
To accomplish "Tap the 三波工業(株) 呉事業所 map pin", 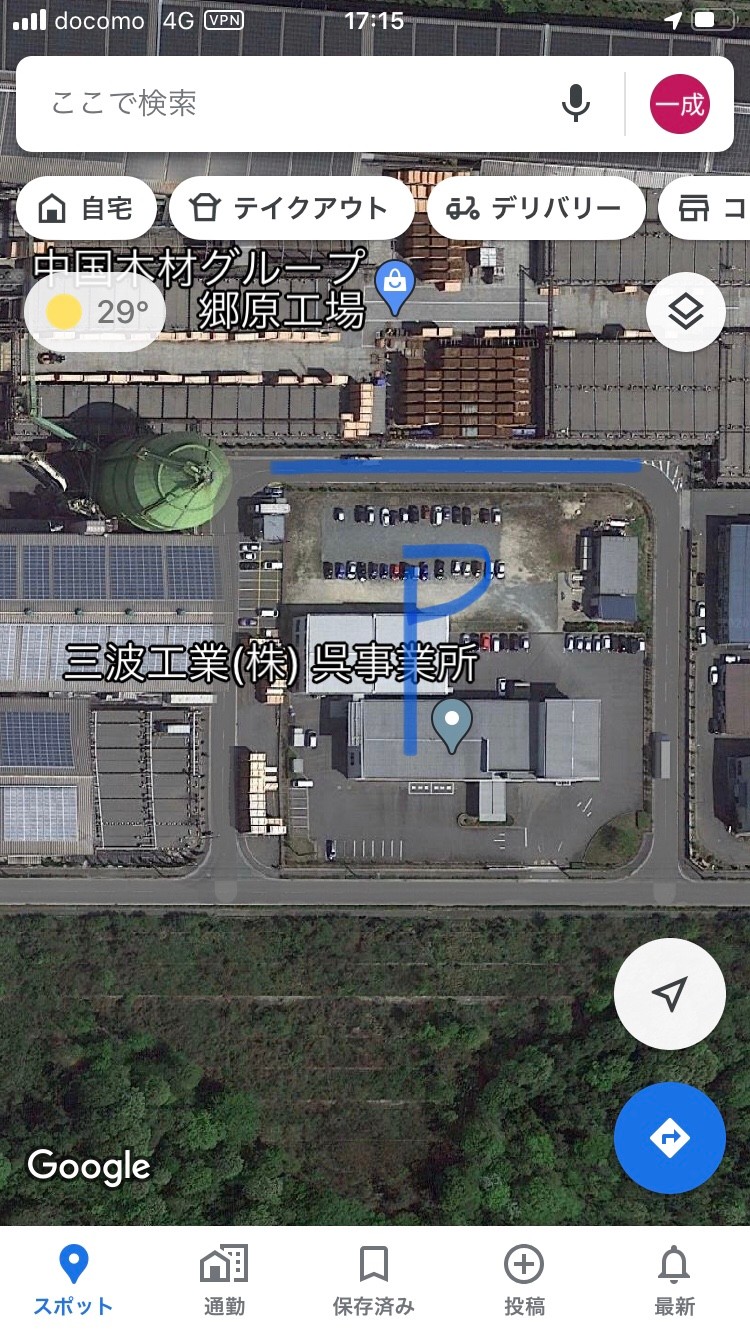I will 452,726.
